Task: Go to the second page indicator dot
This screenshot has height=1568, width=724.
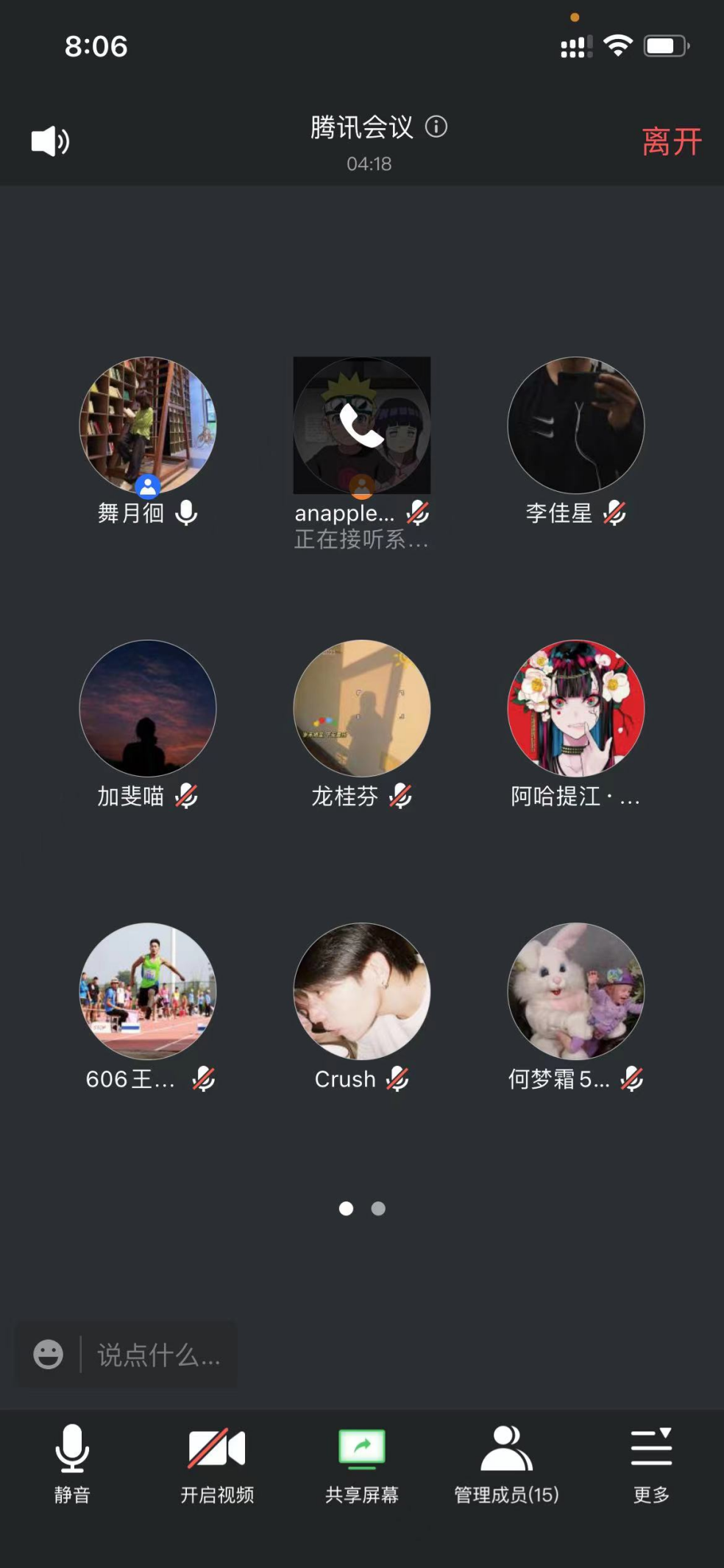Action: click(x=378, y=1208)
